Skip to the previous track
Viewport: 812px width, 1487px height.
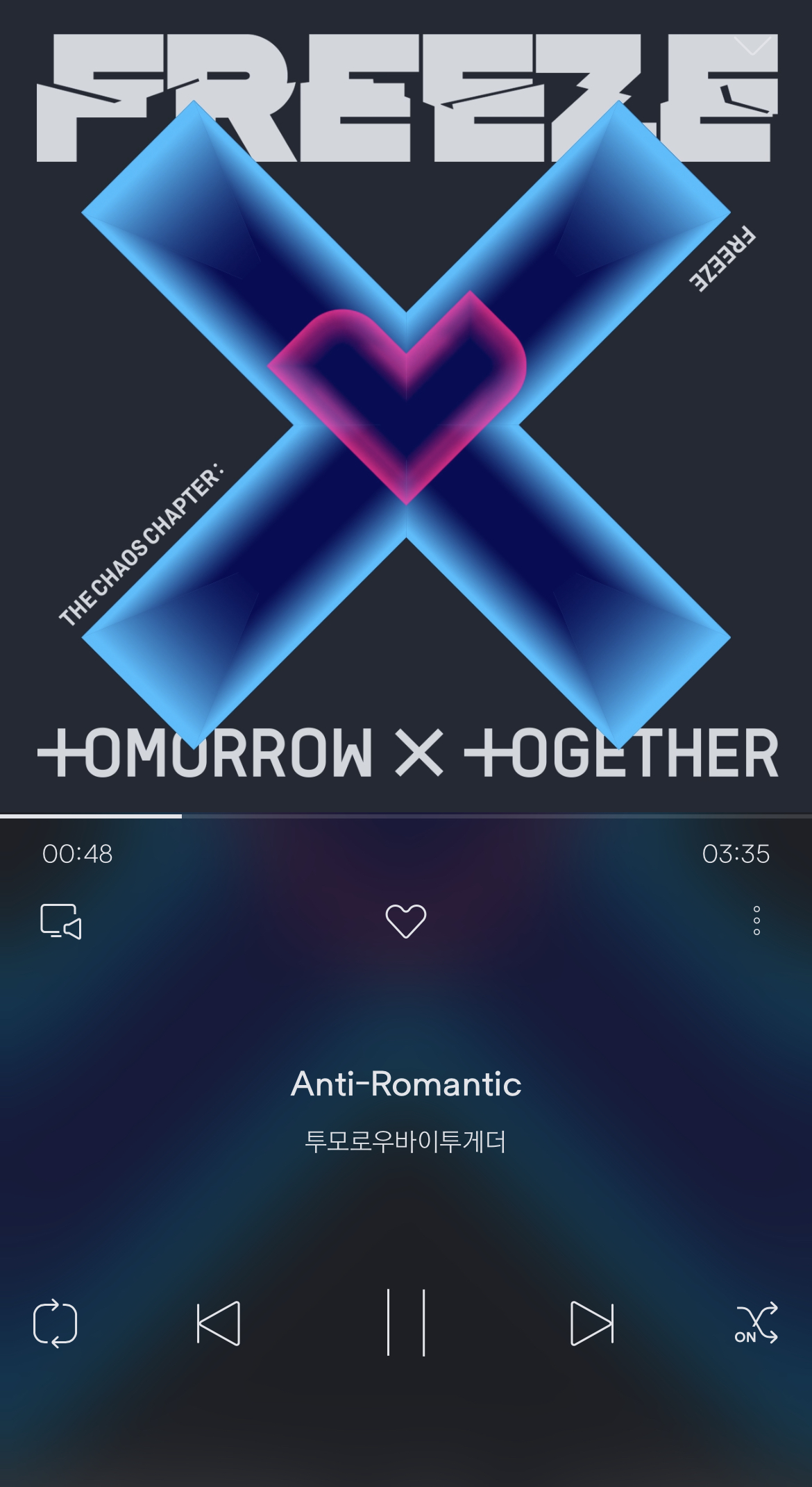click(x=219, y=1323)
